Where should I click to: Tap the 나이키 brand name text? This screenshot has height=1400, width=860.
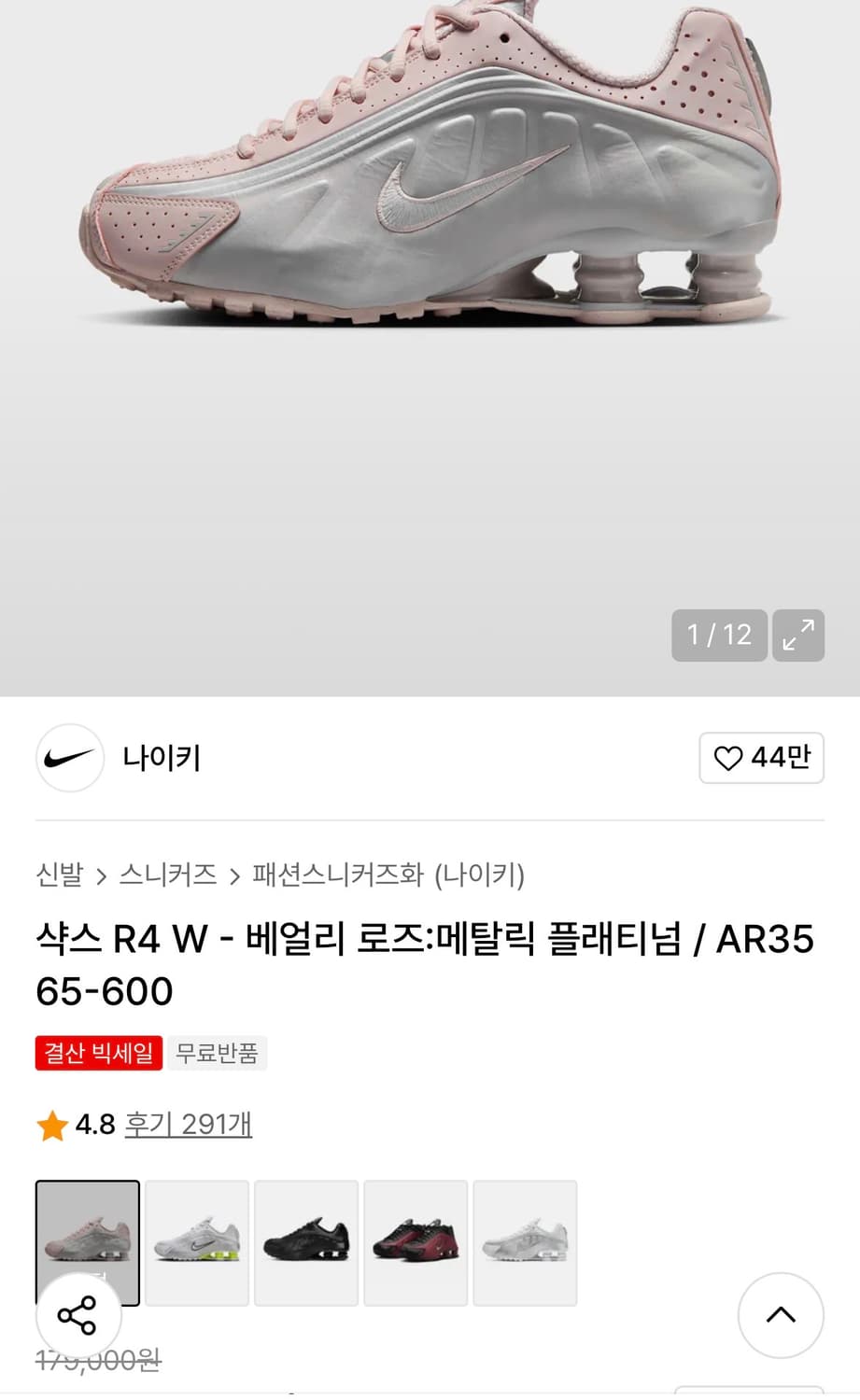click(160, 758)
